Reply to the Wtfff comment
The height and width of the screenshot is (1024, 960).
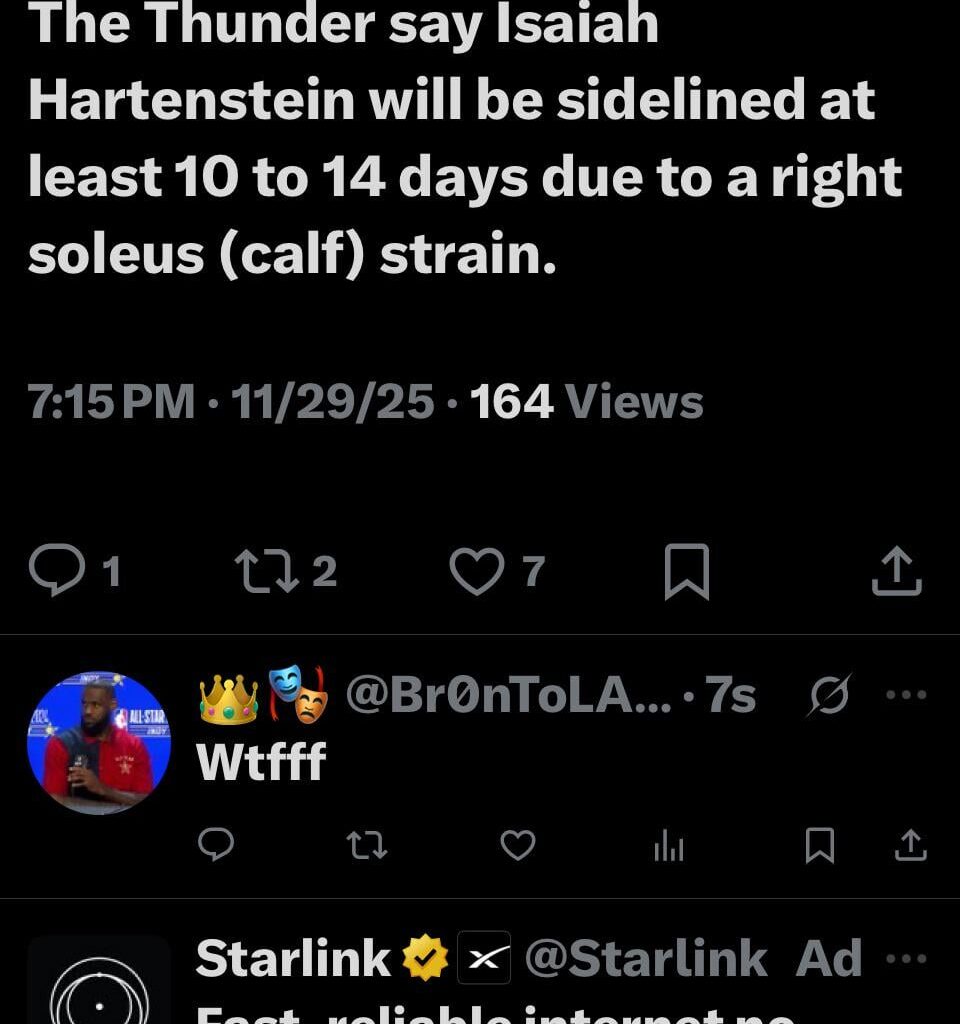217,847
